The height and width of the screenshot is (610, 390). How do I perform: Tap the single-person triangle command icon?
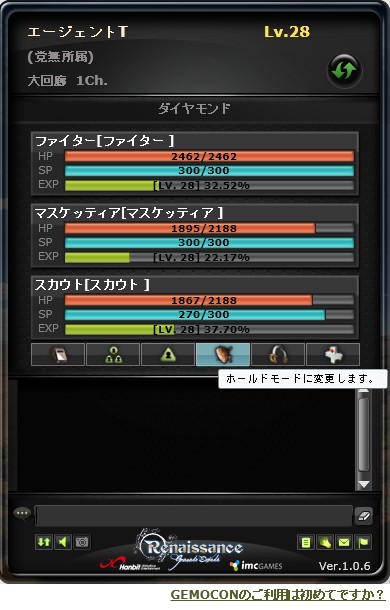(168, 354)
